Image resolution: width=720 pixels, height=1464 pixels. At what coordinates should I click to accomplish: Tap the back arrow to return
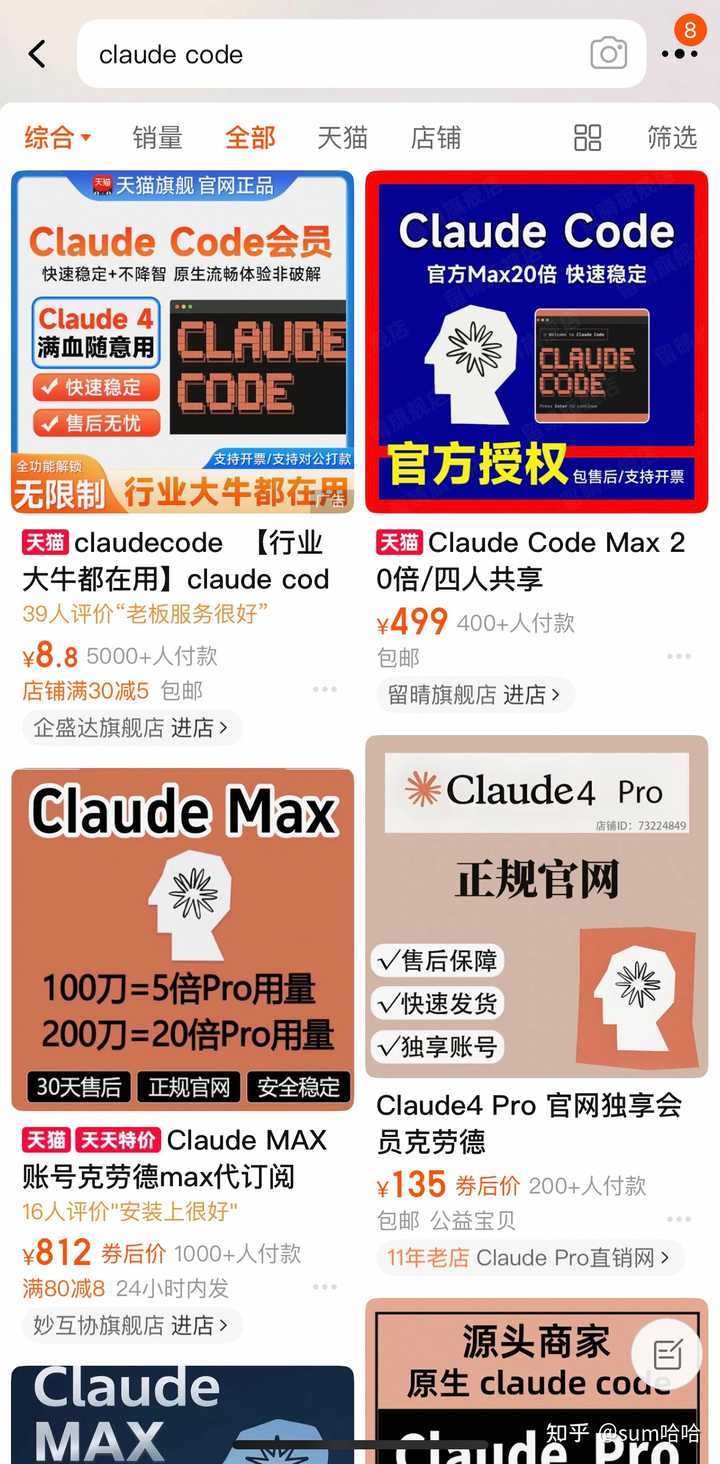[37, 55]
